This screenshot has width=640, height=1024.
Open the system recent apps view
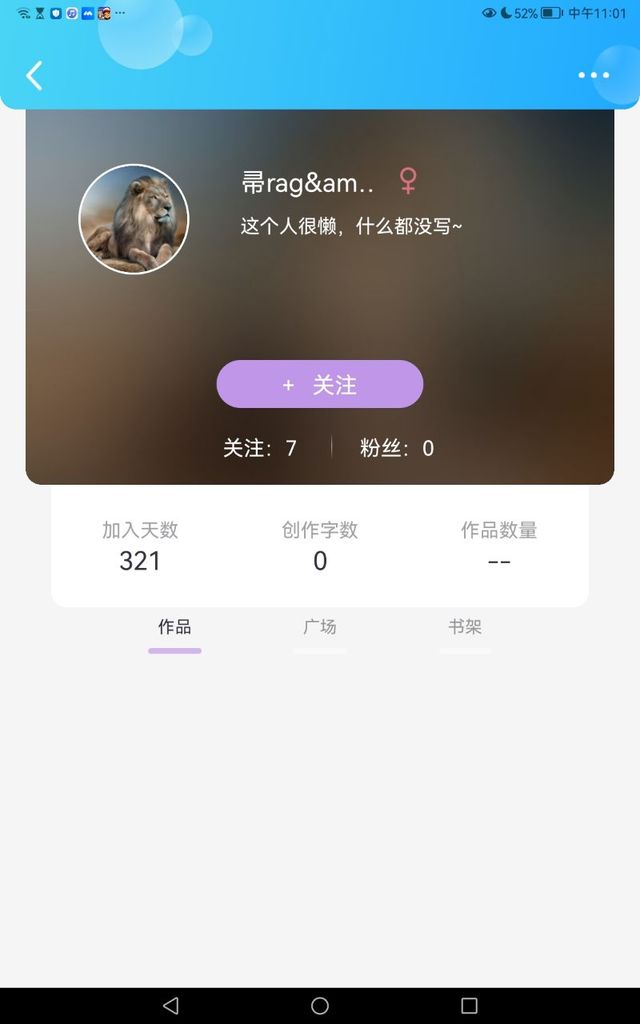pos(469,1005)
